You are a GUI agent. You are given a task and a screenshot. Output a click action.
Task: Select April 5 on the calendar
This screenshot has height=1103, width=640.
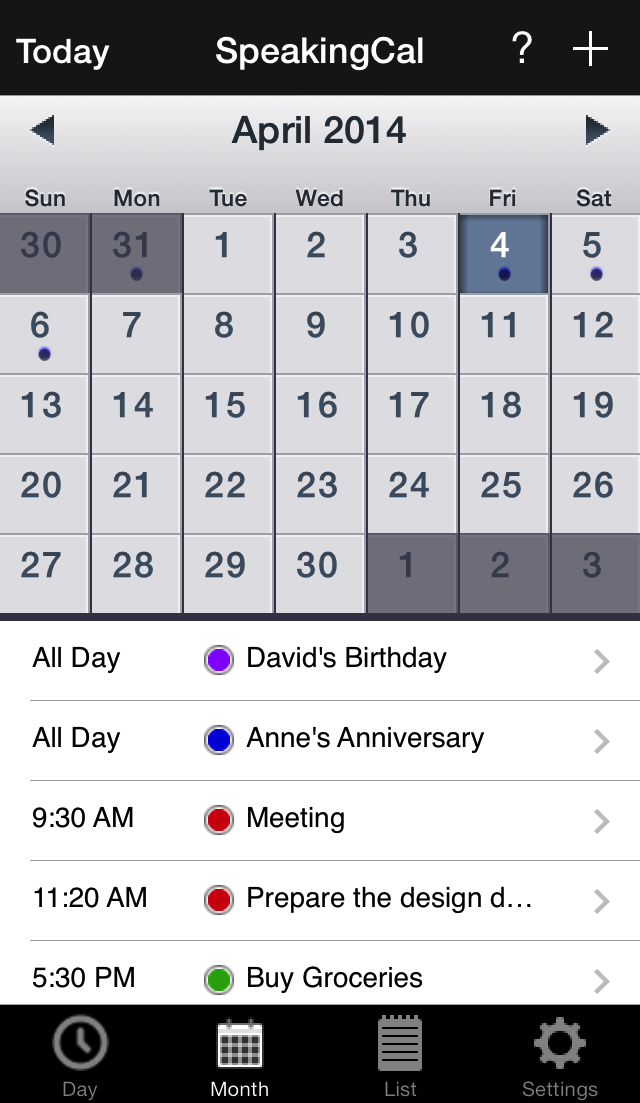[594, 253]
